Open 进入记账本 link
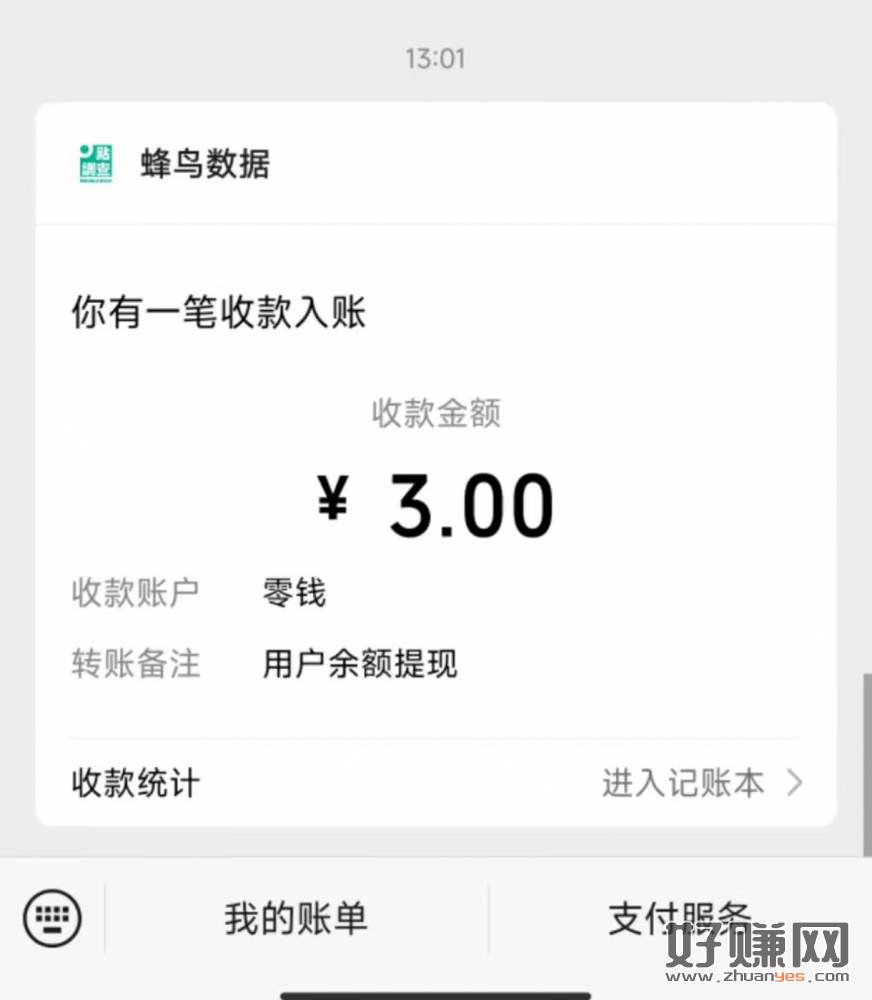The image size is (872, 1000). click(x=702, y=783)
